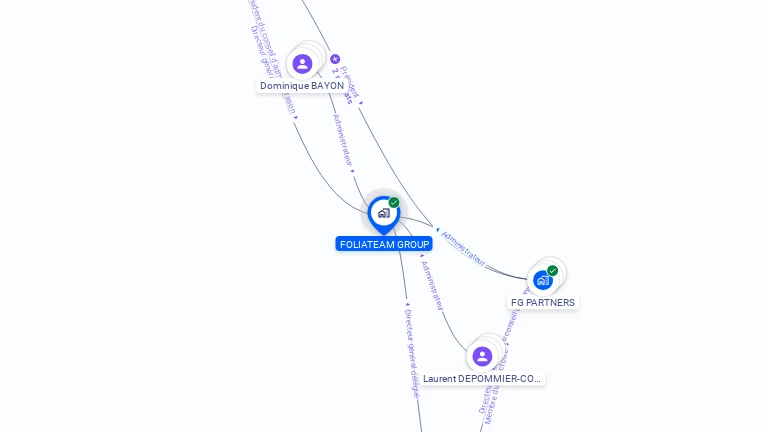Expand the purple mandates badge near Président
The width and height of the screenshot is (768, 432).
click(x=335, y=59)
